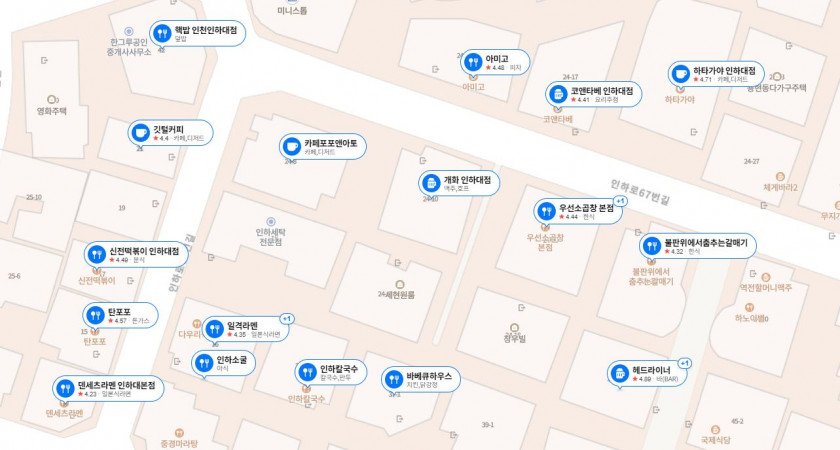This screenshot has width=840, height=450.
Task: Open the 헤드라이너 bar marker
Action: (645, 374)
